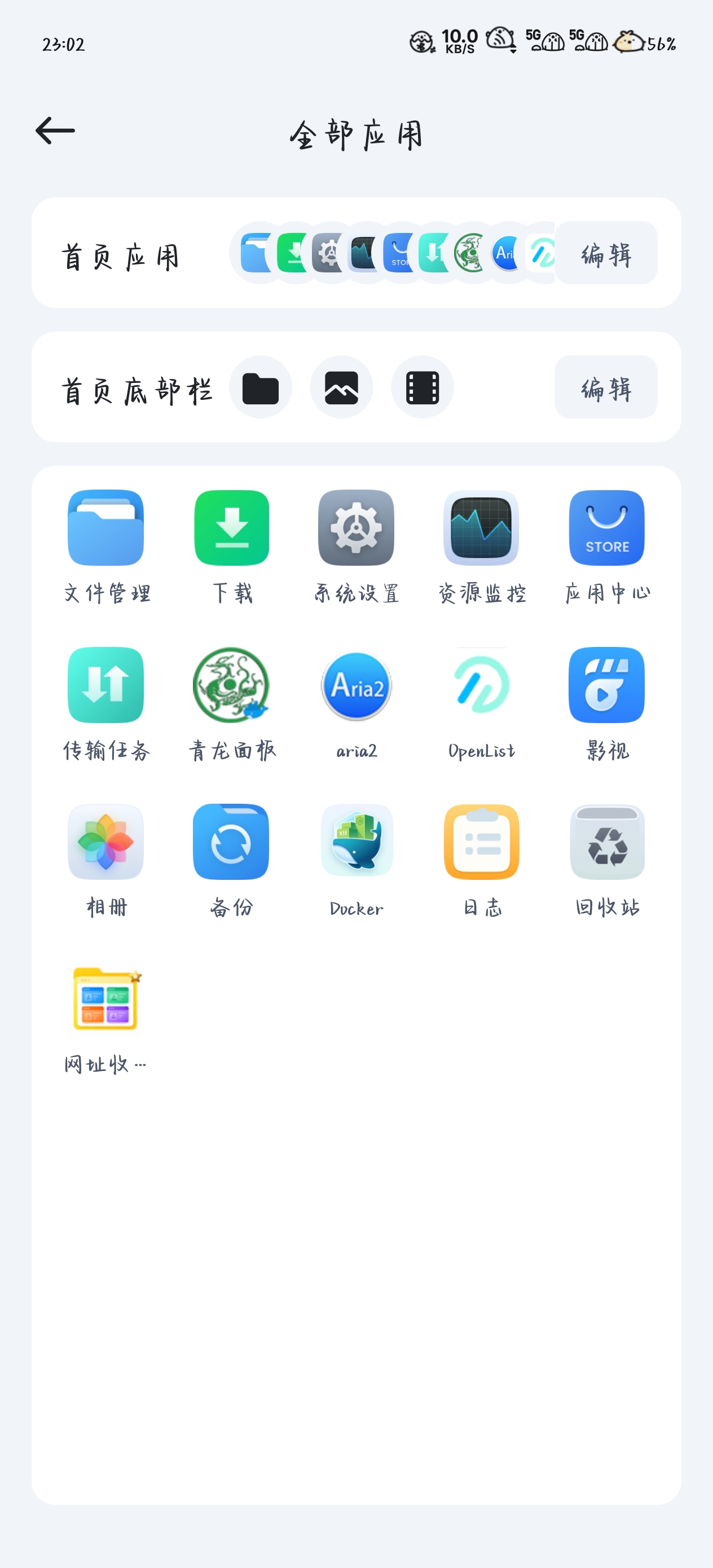Launch the aria2 app
Viewport: 713px width, 1568px height.
tap(356, 685)
